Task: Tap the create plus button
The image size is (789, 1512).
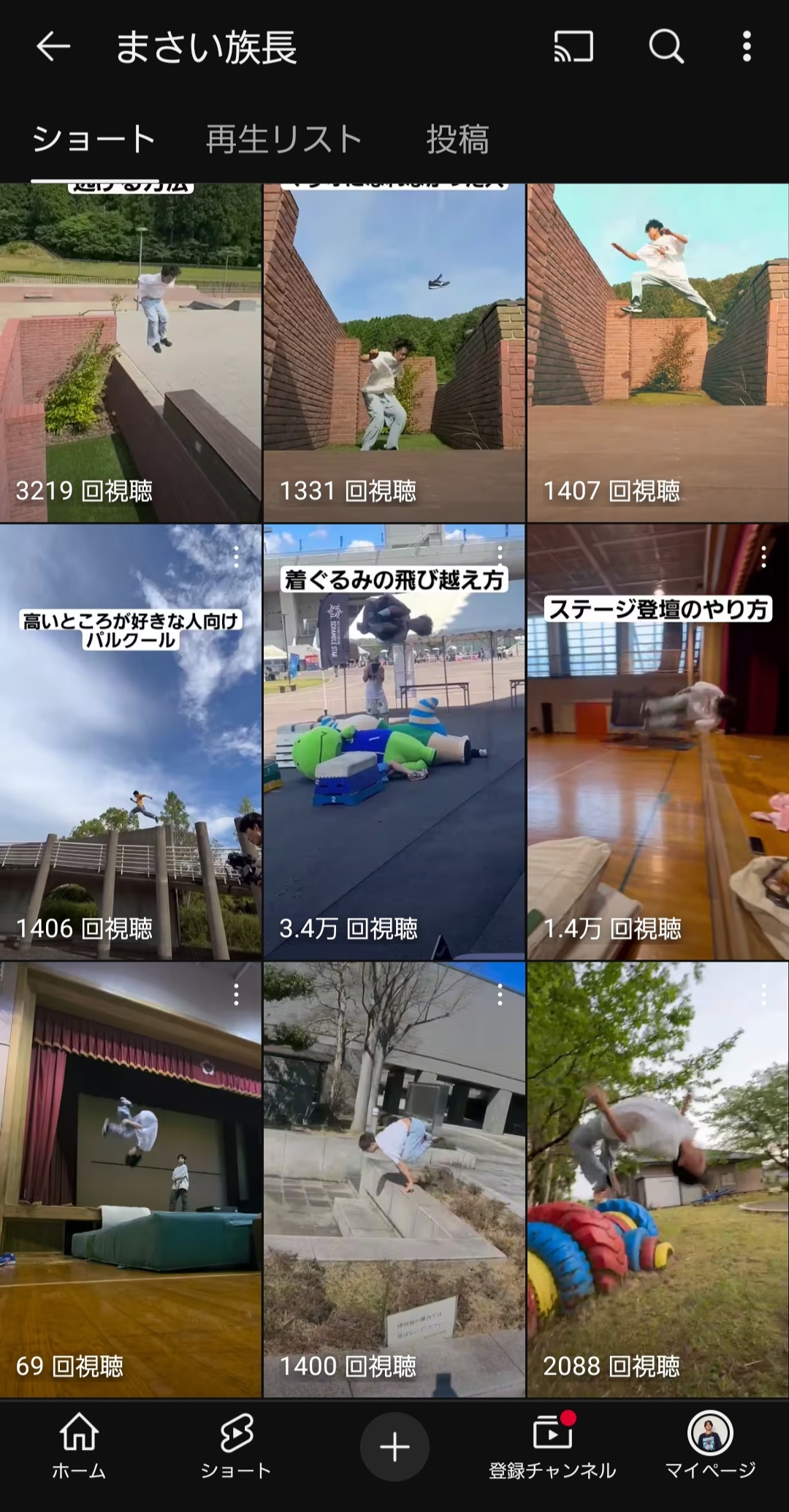Action: (394, 1447)
